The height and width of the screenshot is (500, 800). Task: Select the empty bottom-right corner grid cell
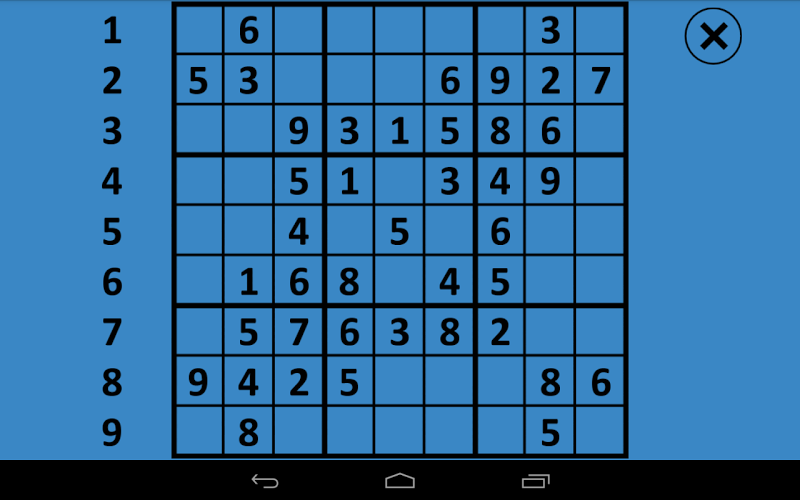[601, 432]
